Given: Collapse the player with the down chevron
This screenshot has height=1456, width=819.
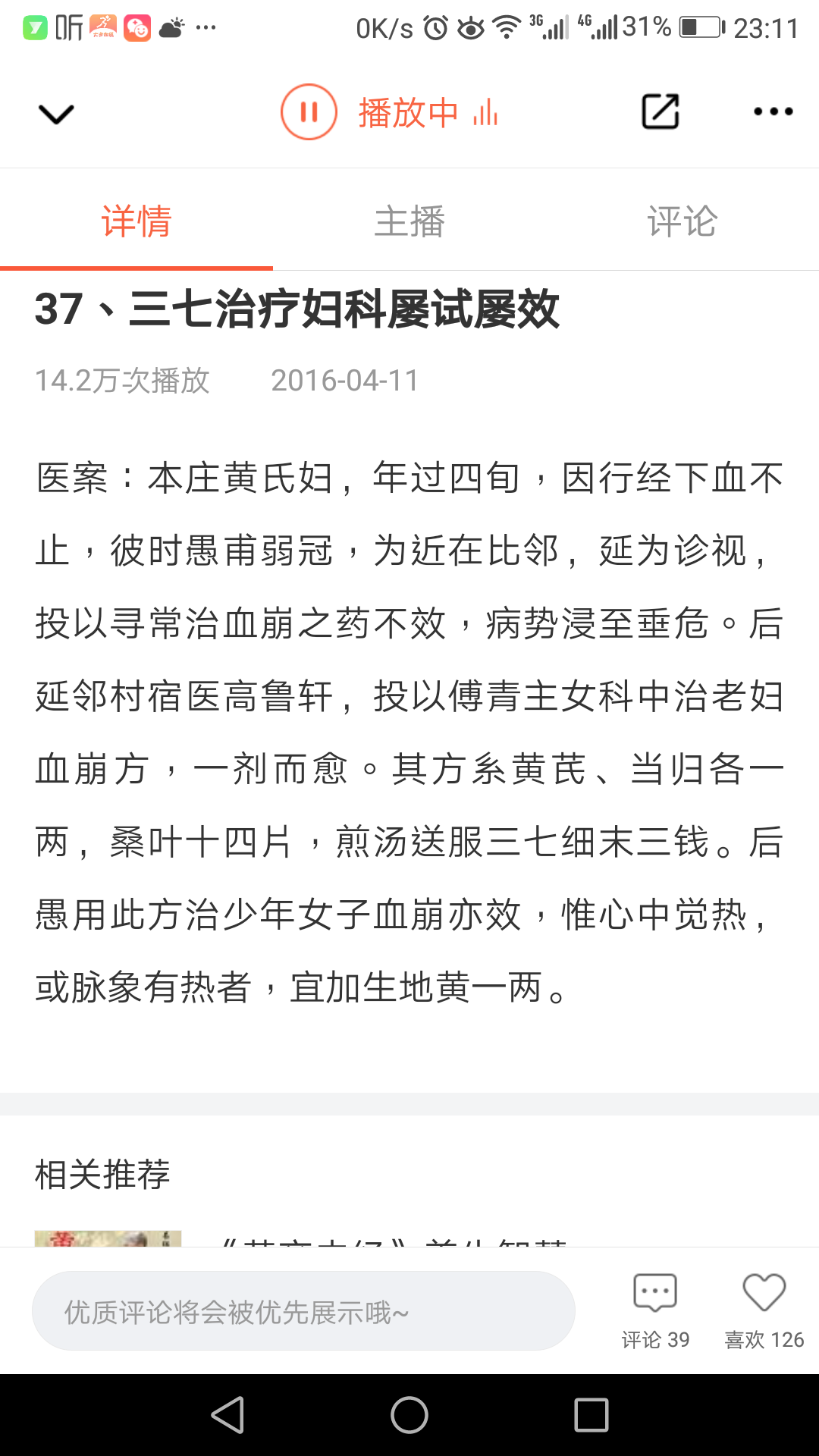Looking at the screenshot, I should [x=55, y=112].
